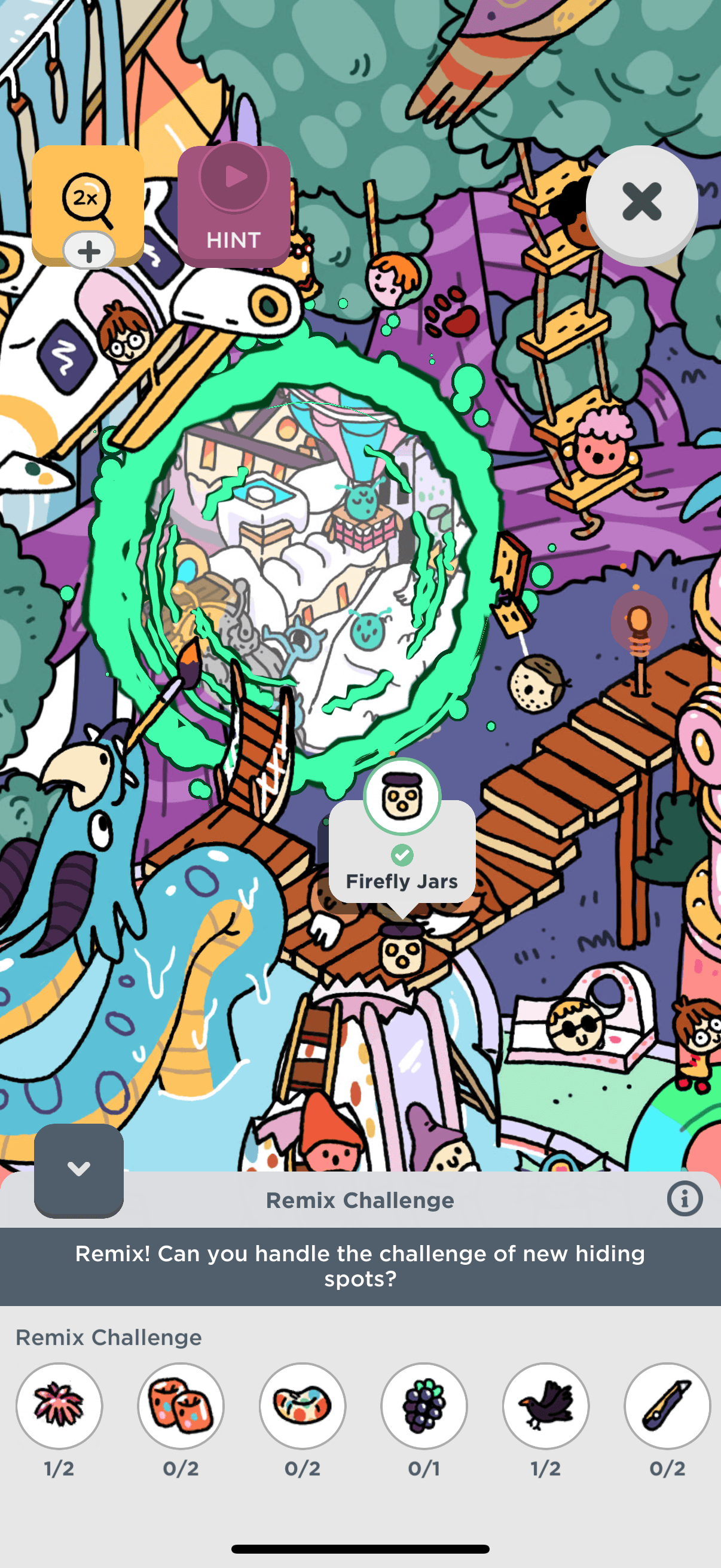Image resolution: width=721 pixels, height=1568 pixels.
Task: Select the pocket knife target item
Action: (x=667, y=1405)
